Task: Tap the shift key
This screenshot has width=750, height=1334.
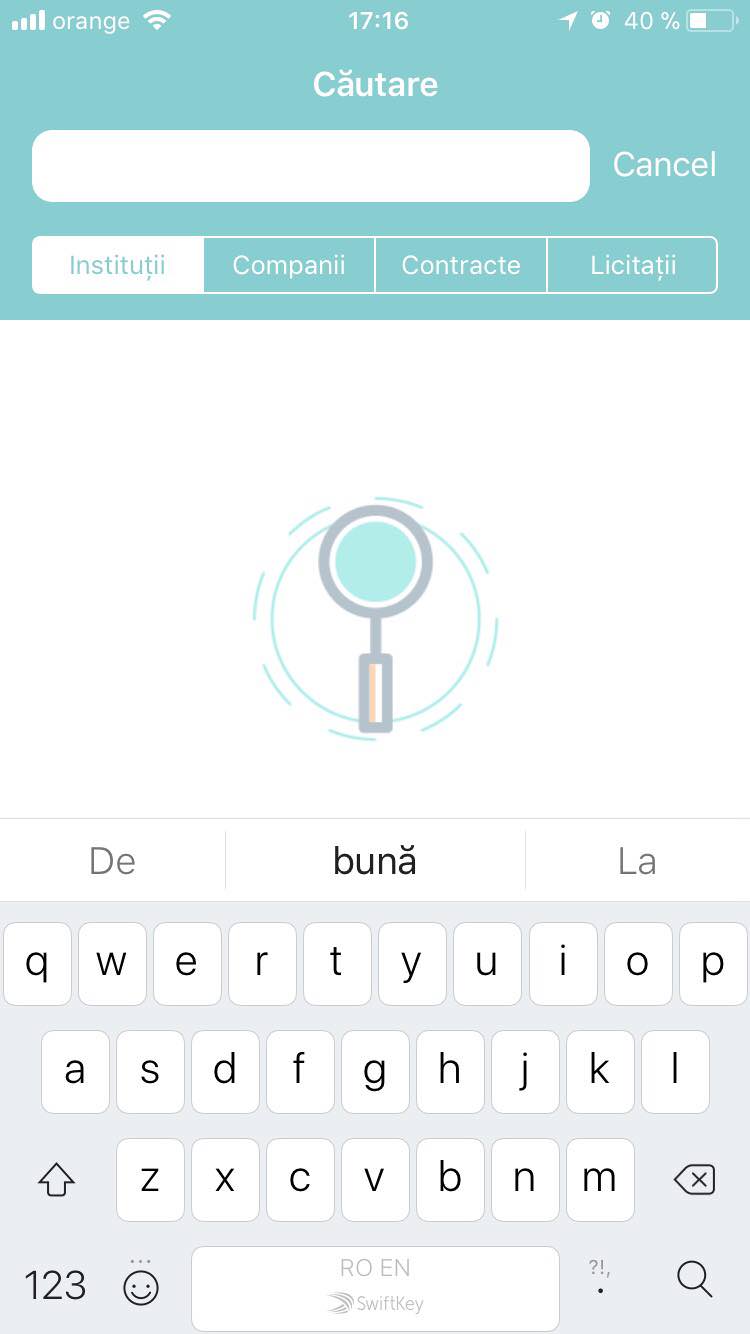Action: coord(56,1180)
